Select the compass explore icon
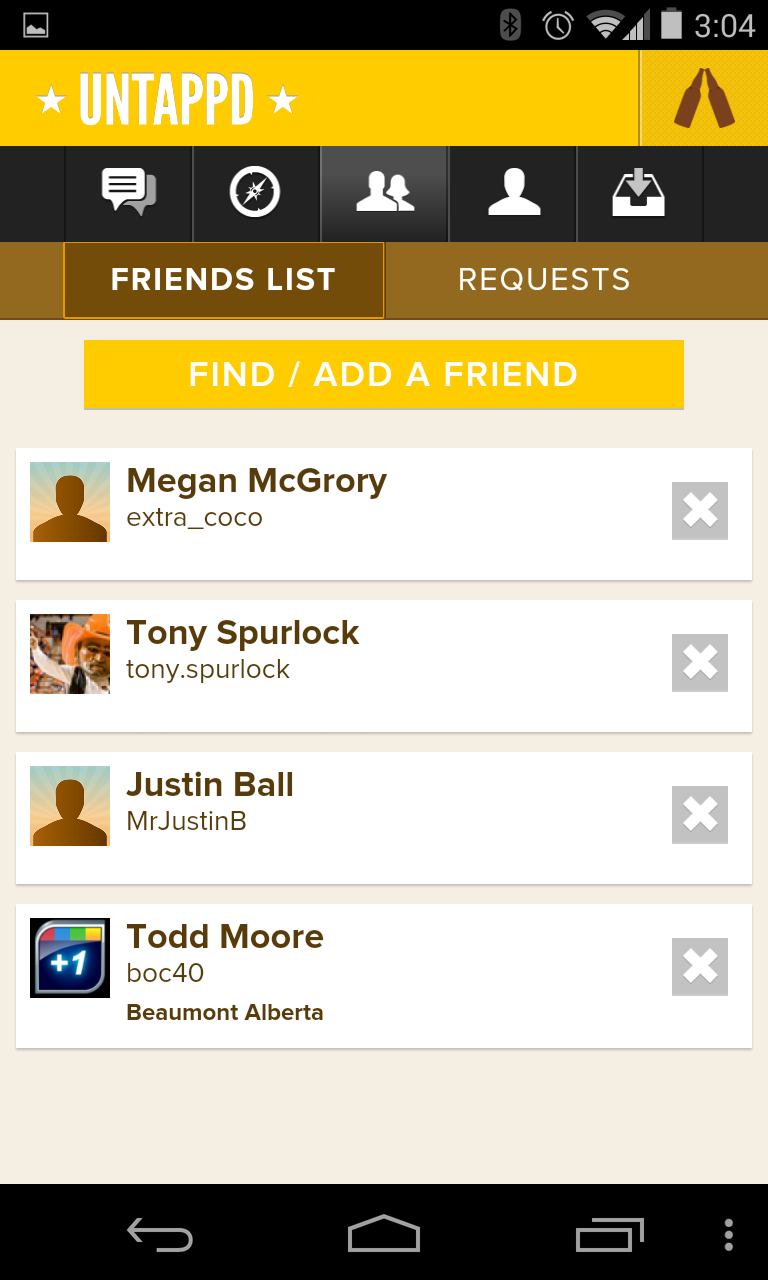This screenshot has width=768, height=1280. (256, 193)
